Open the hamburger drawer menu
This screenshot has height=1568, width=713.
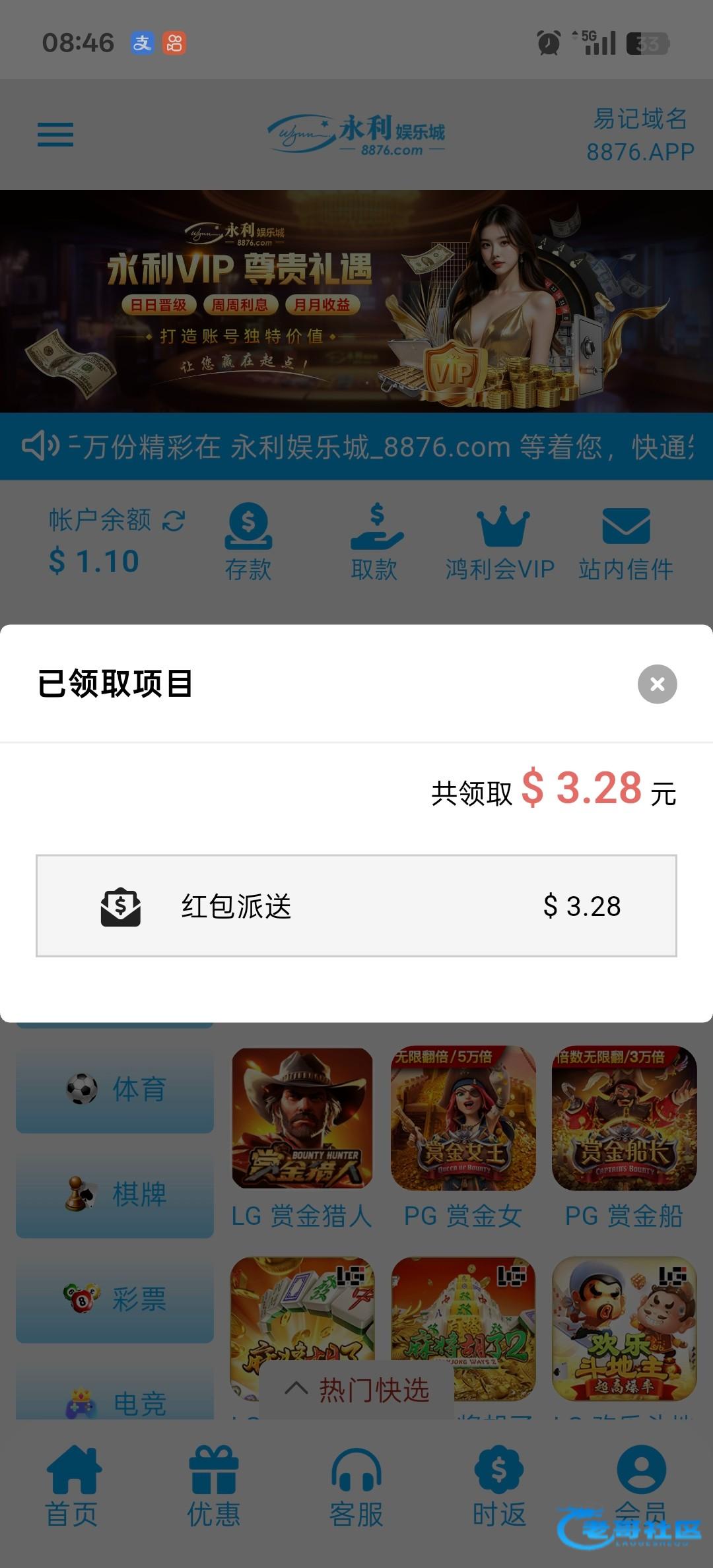coord(55,135)
